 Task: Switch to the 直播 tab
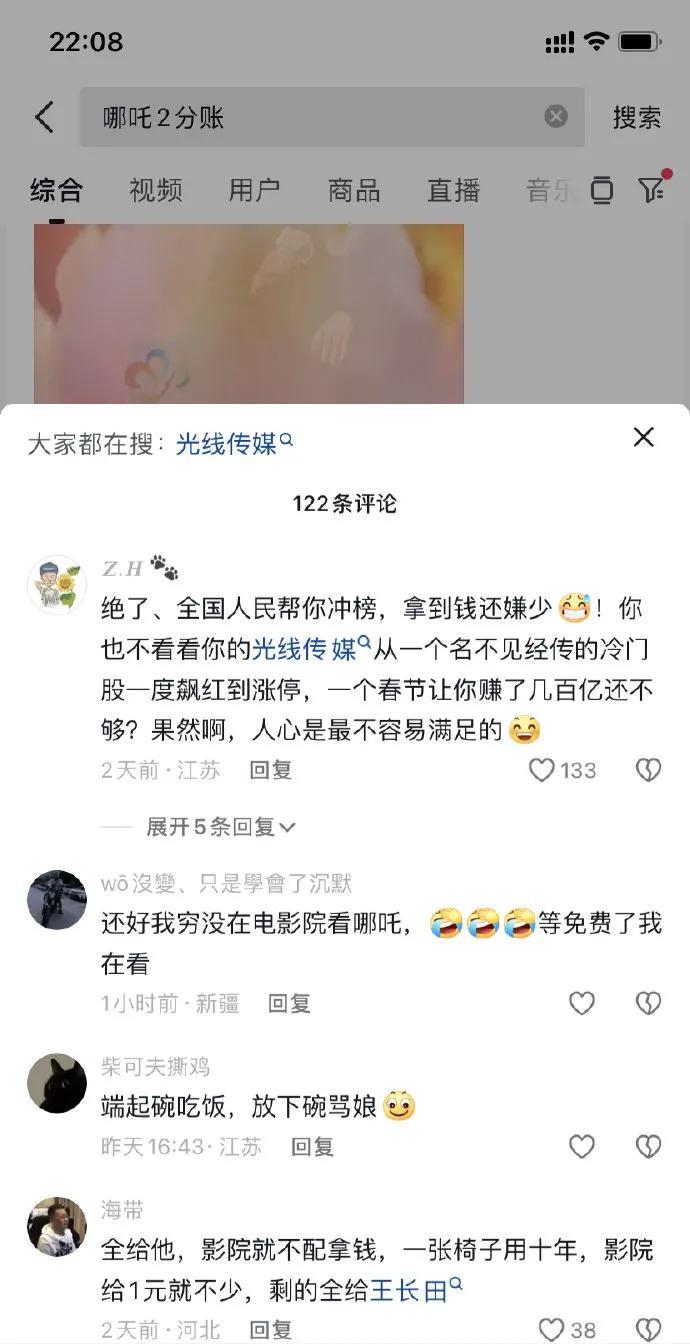tap(454, 190)
